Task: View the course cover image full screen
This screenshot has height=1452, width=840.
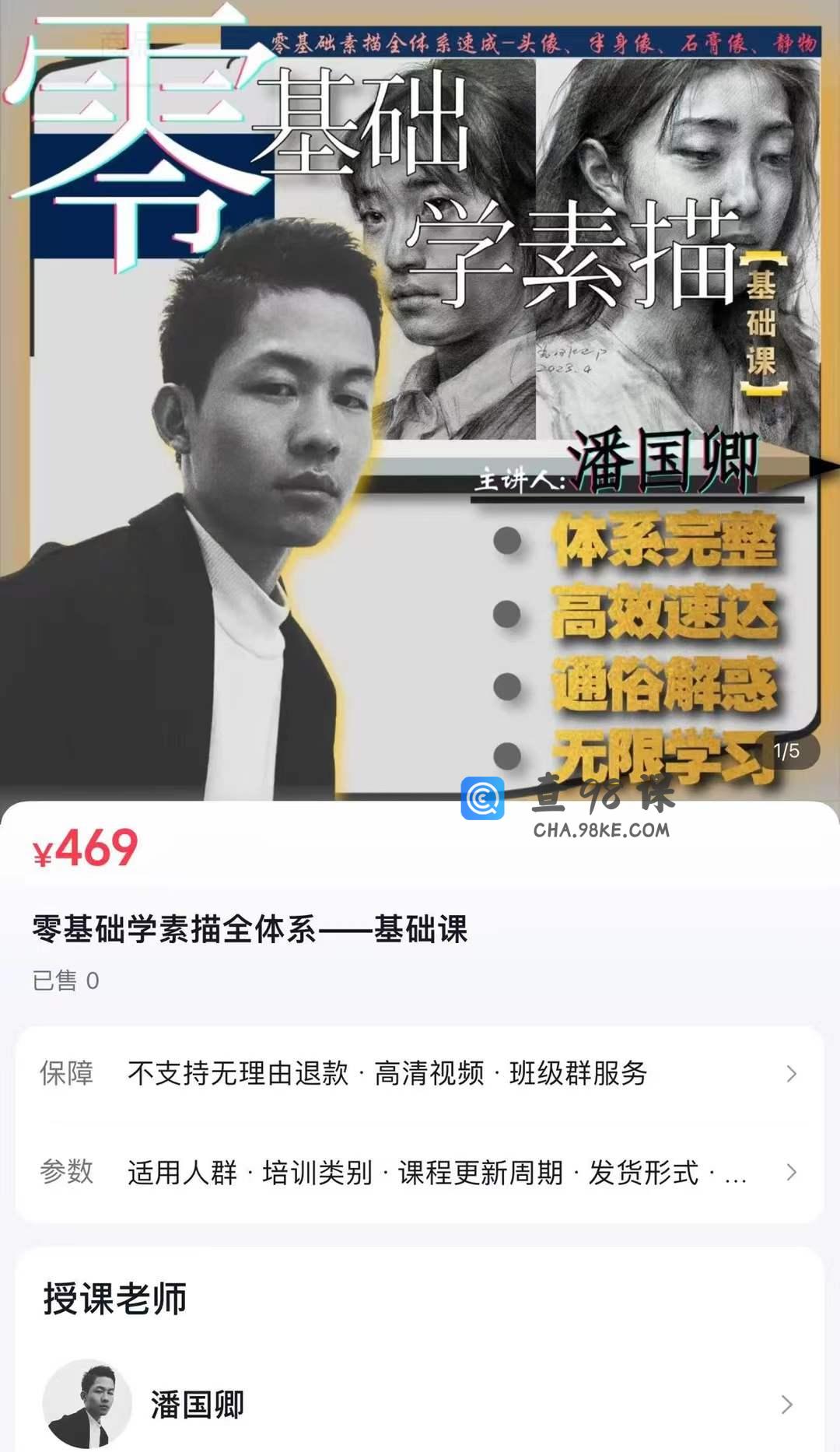Action: (x=420, y=389)
